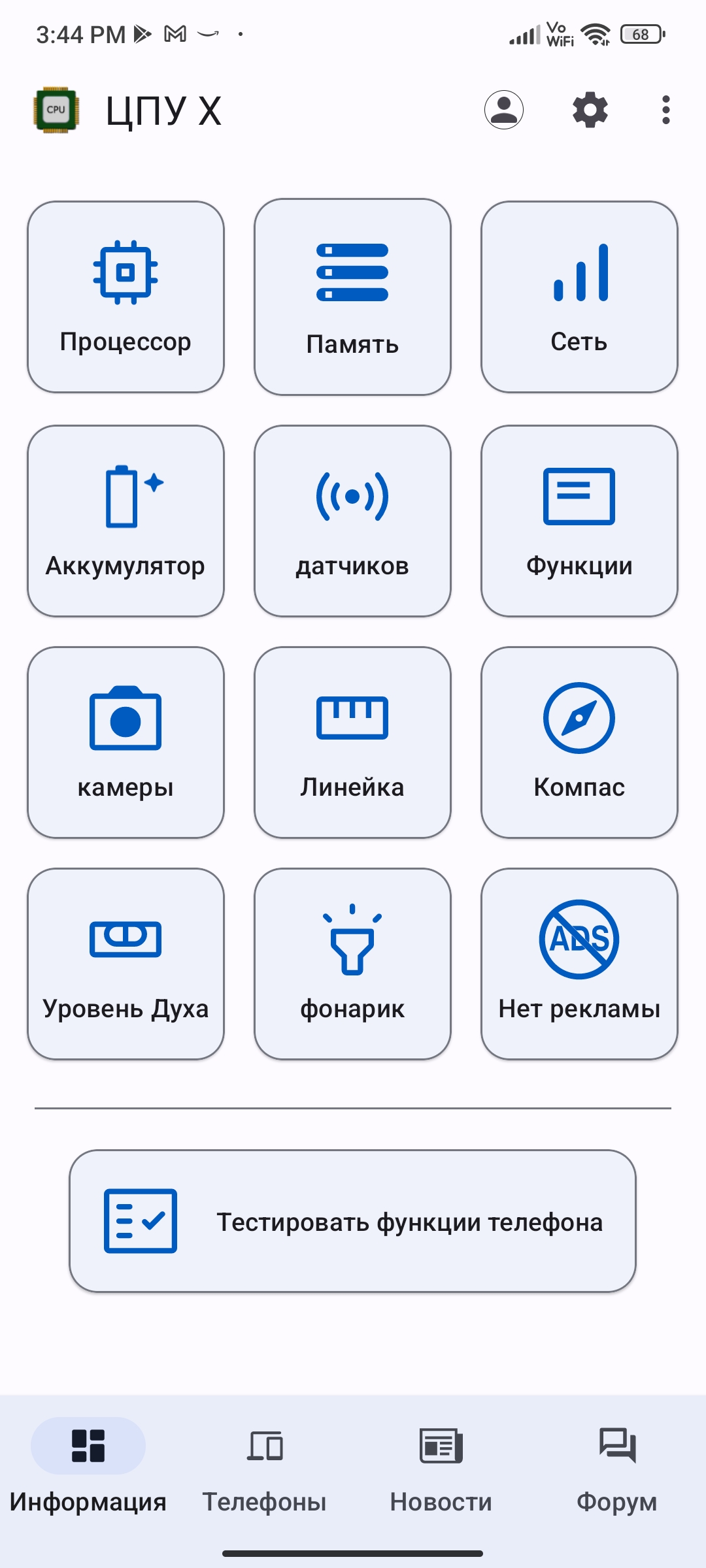Open the Уровень Духа level tool
This screenshot has height=1568, width=706.
pos(126,964)
